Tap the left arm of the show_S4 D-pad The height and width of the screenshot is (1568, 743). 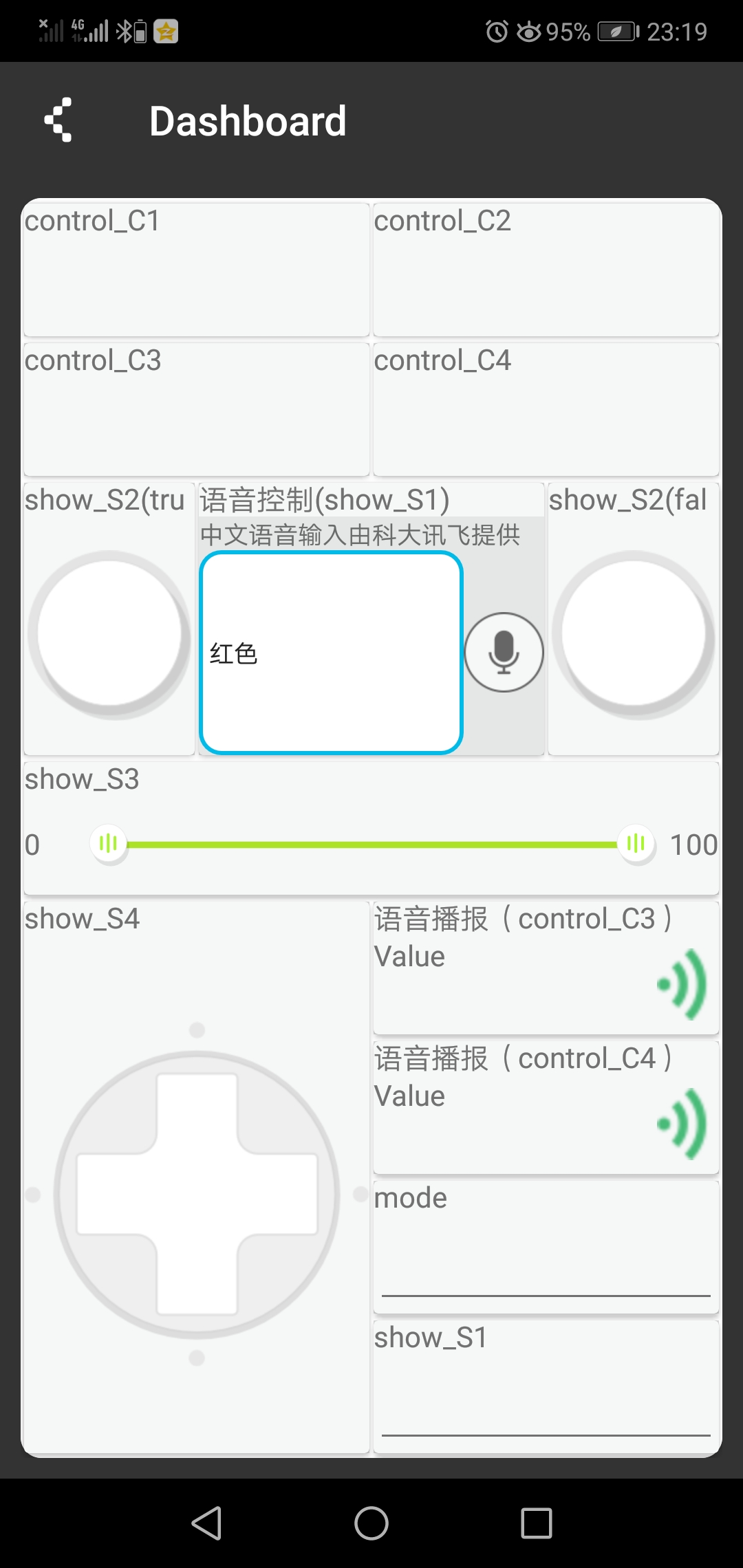[116, 1194]
